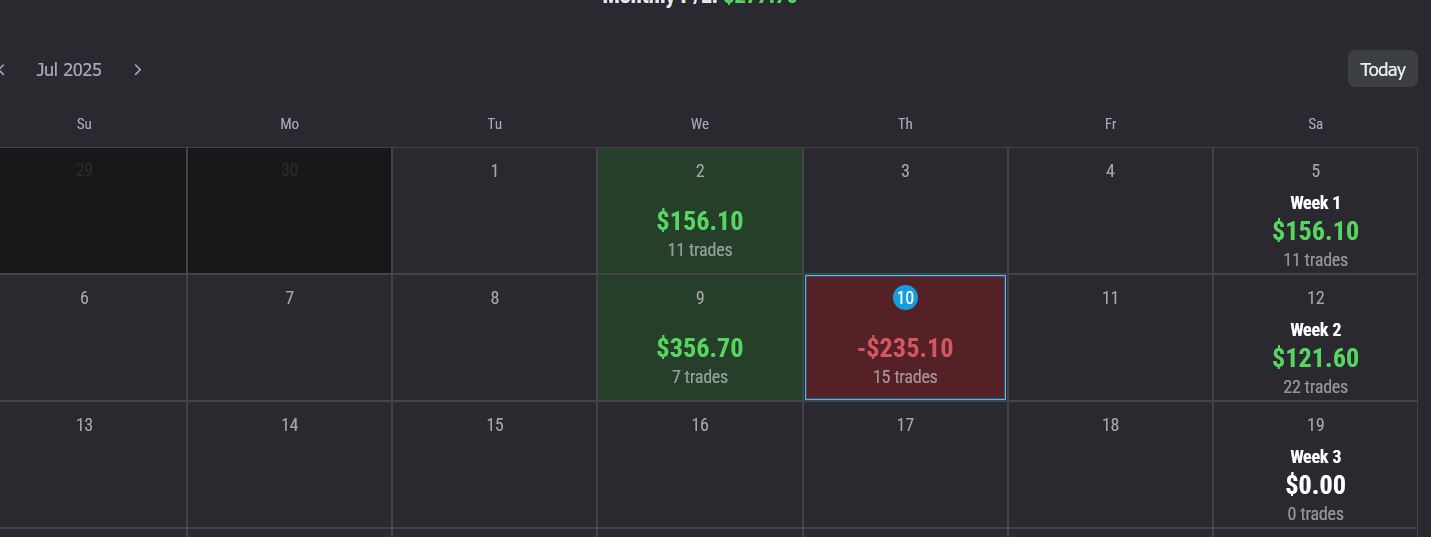The image size is (1431, 537).
Task: Select July 11 in the calendar
Action: coord(1110,338)
